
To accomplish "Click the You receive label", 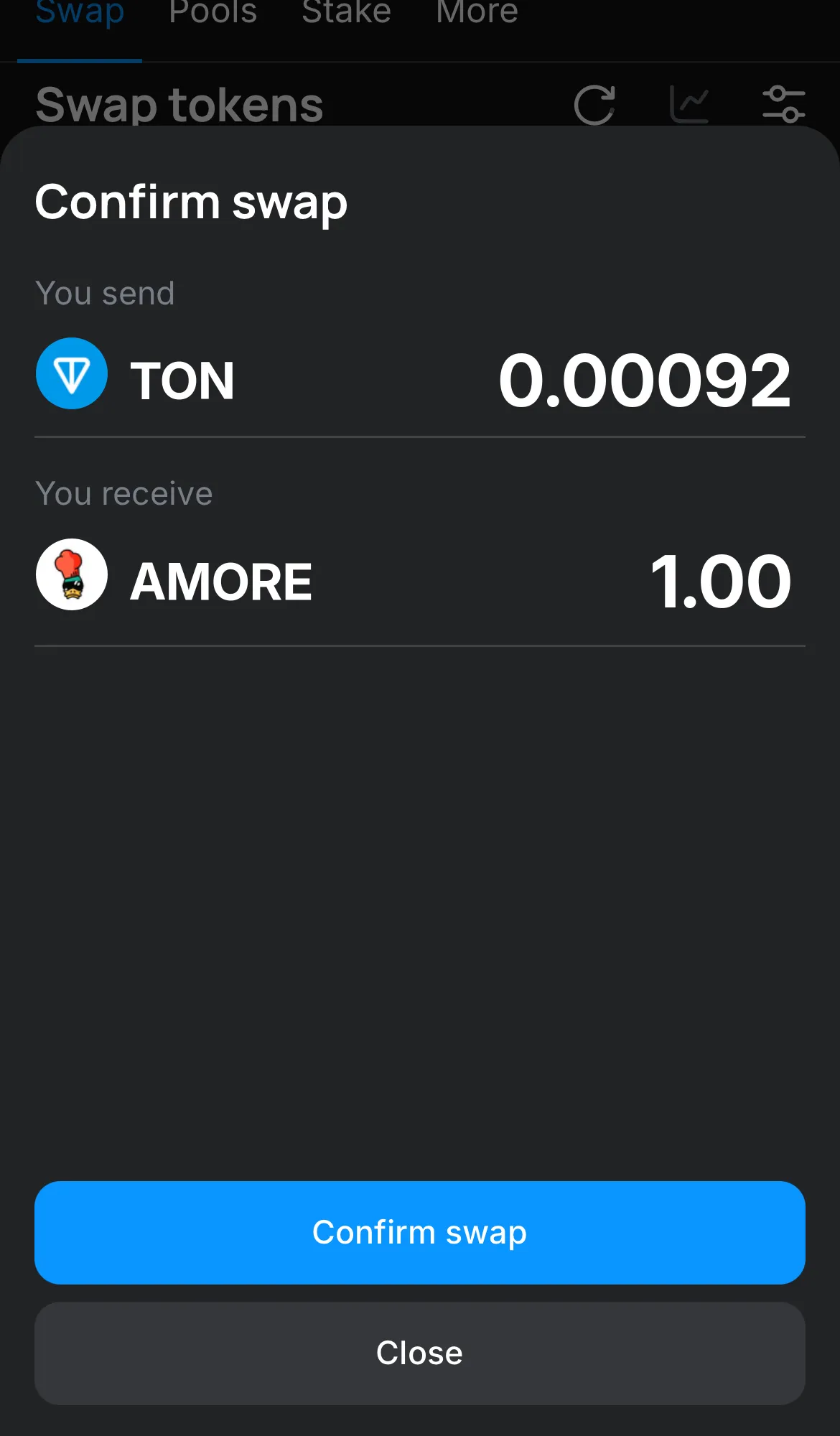I will [123, 493].
